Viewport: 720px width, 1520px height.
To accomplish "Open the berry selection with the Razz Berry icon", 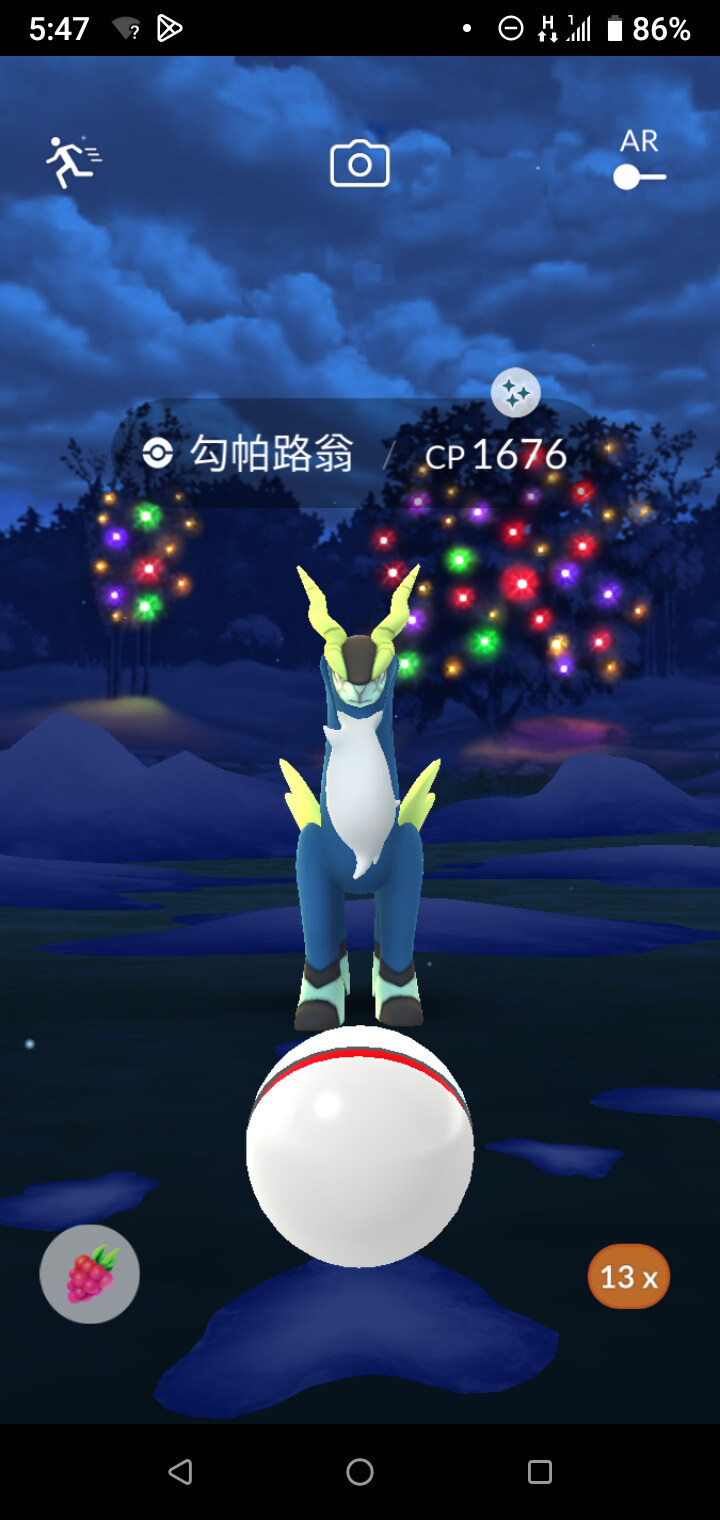I will (x=89, y=1274).
